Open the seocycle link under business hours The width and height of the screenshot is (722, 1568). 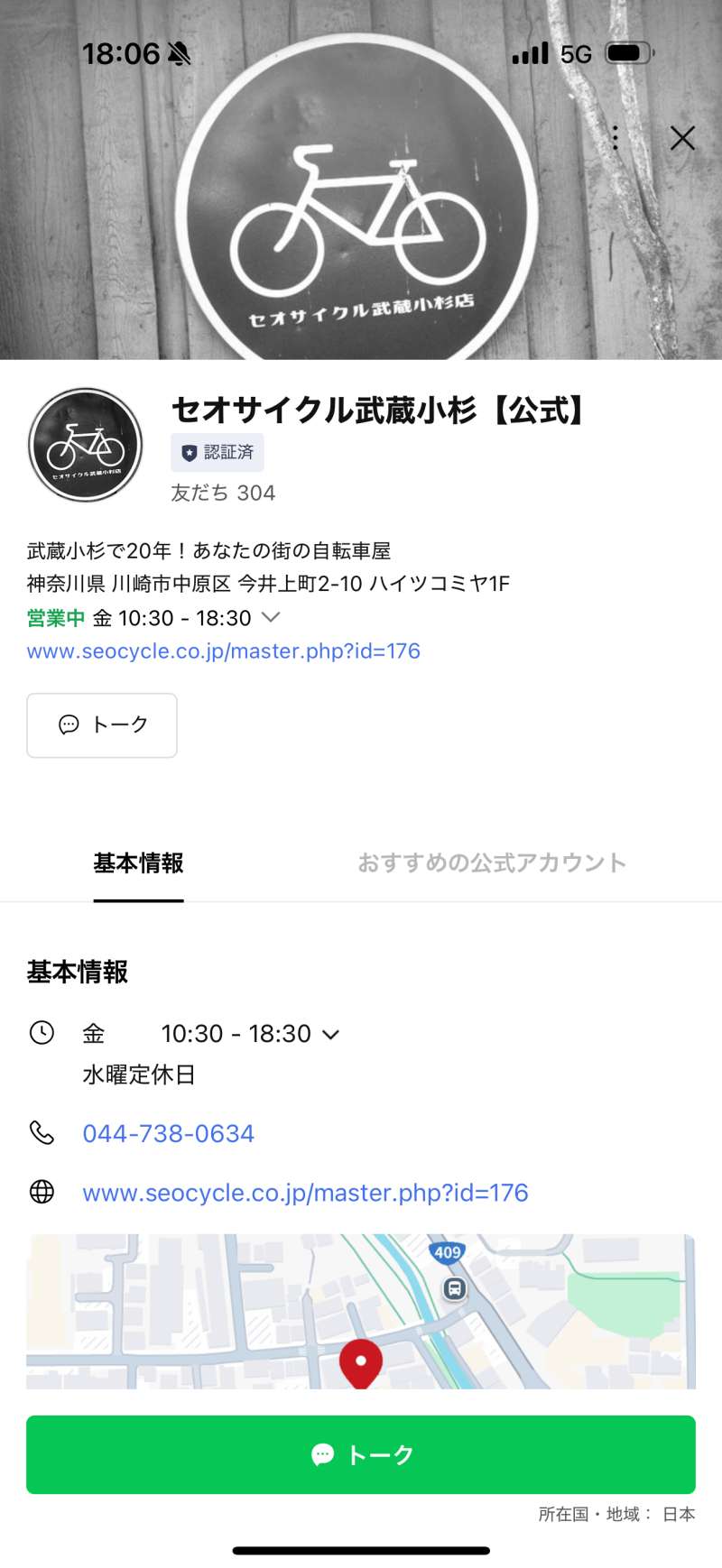[224, 651]
